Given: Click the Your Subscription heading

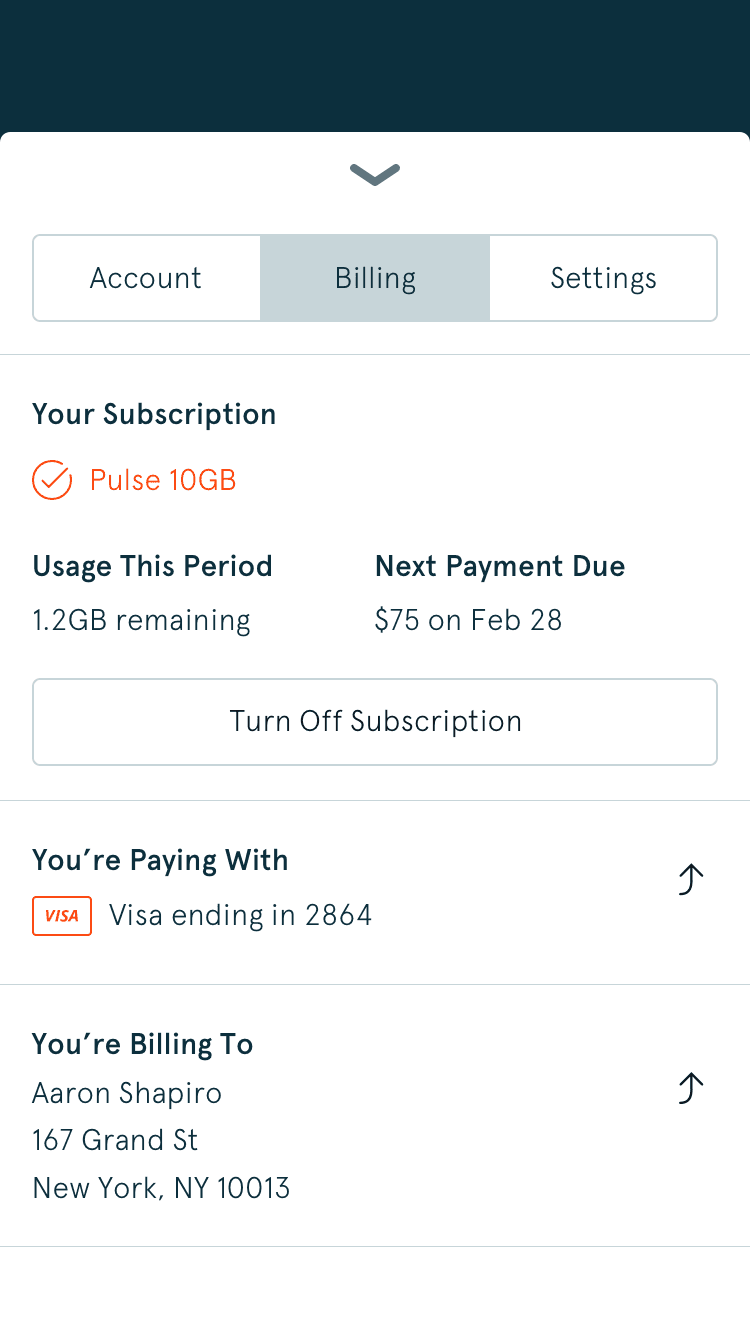Looking at the screenshot, I should 154,413.
